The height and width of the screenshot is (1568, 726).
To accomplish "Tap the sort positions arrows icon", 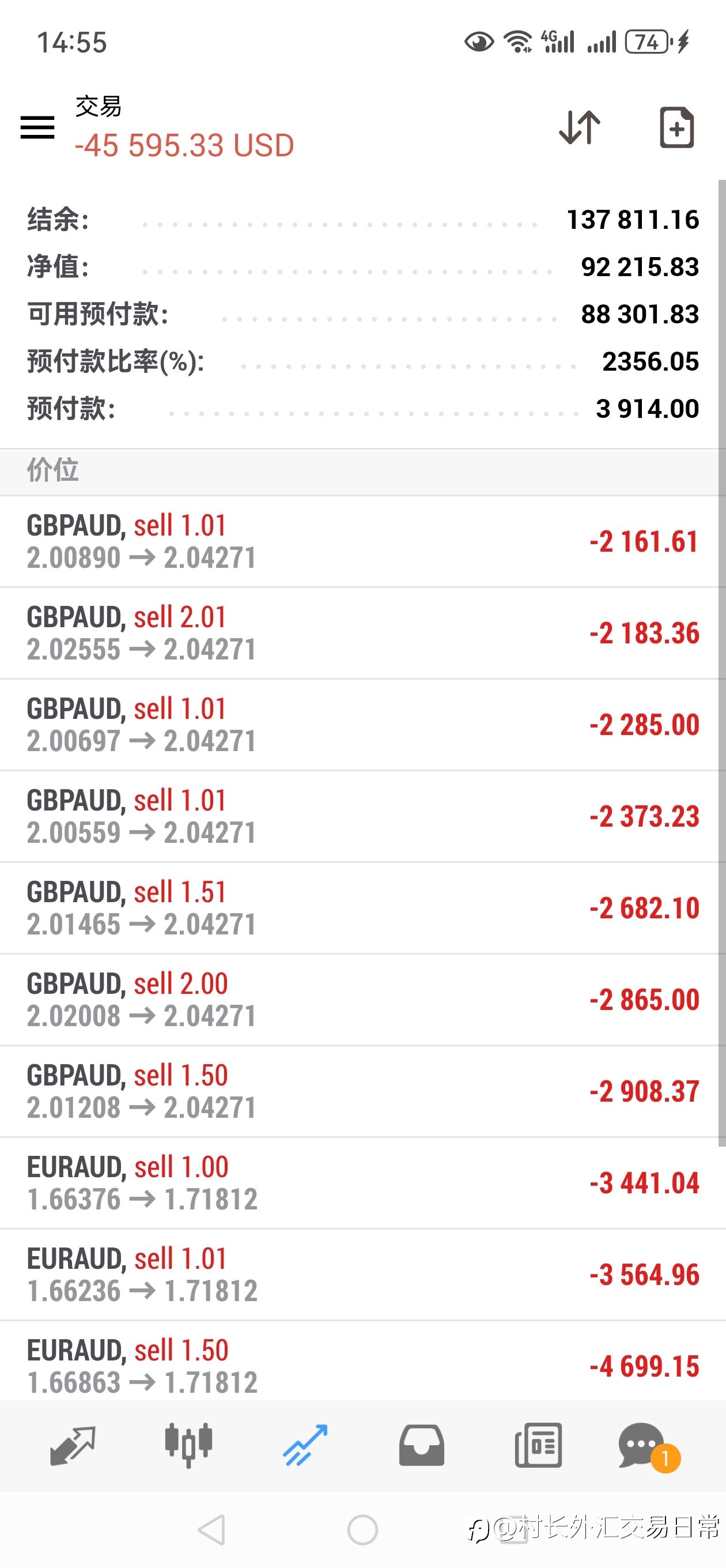I will tap(579, 127).
